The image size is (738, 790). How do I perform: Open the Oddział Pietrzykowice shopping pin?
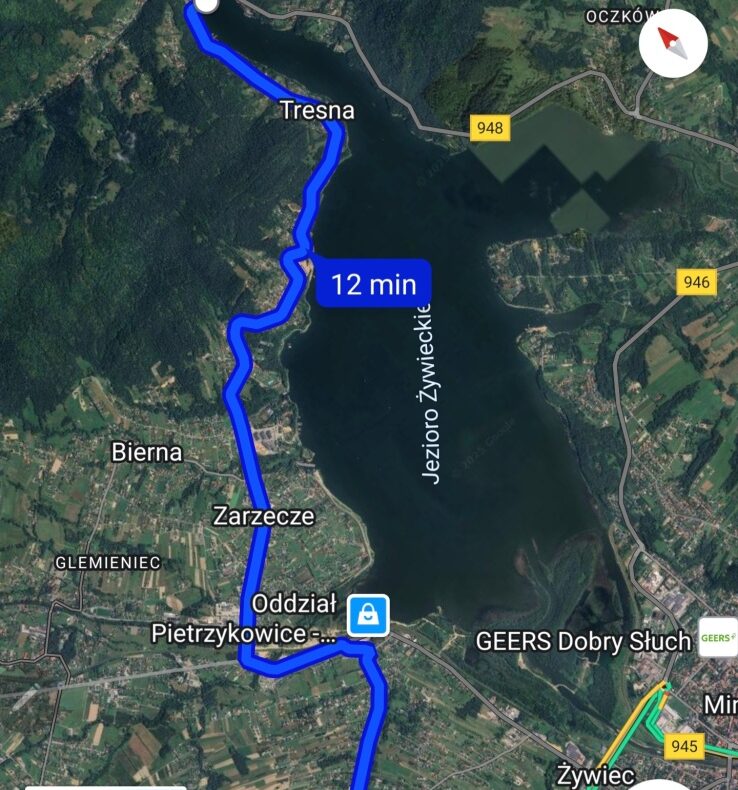(368, 615)
